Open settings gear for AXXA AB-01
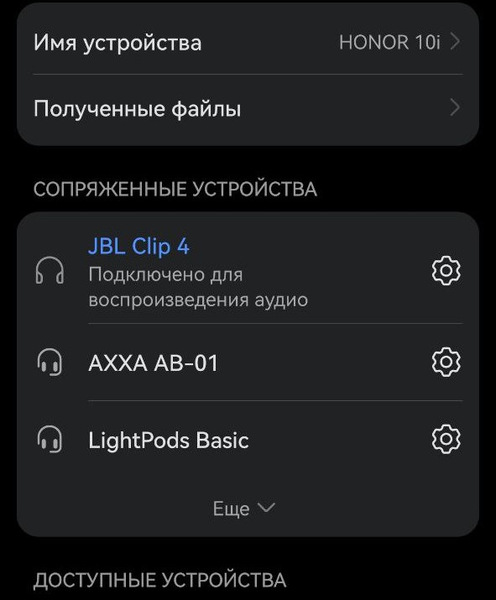The height and width of the screenshot is (600, 496). [x=446, y=362]
